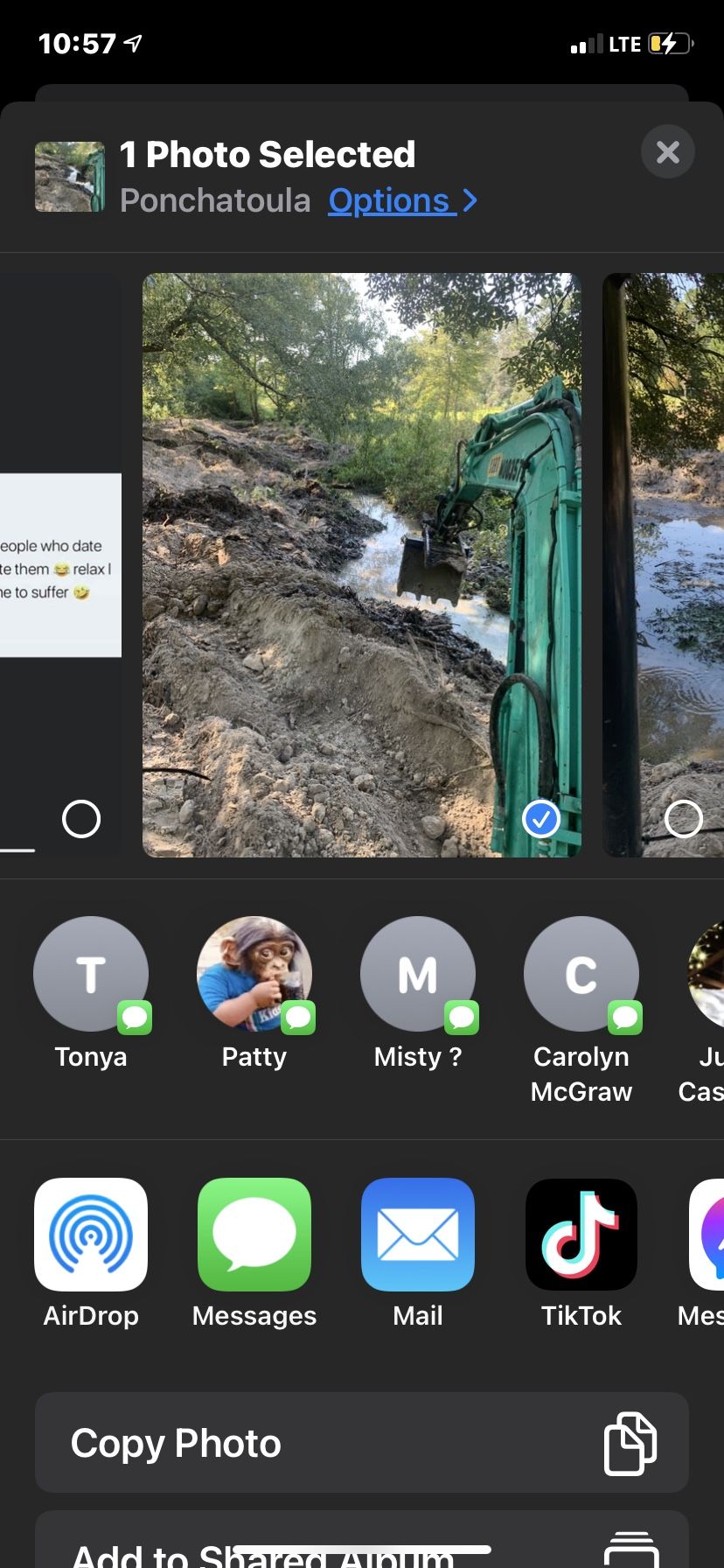Share photo with Tonya
Image resolution: width=724 pixels, height=1568 pixels.
coord(91,974)
